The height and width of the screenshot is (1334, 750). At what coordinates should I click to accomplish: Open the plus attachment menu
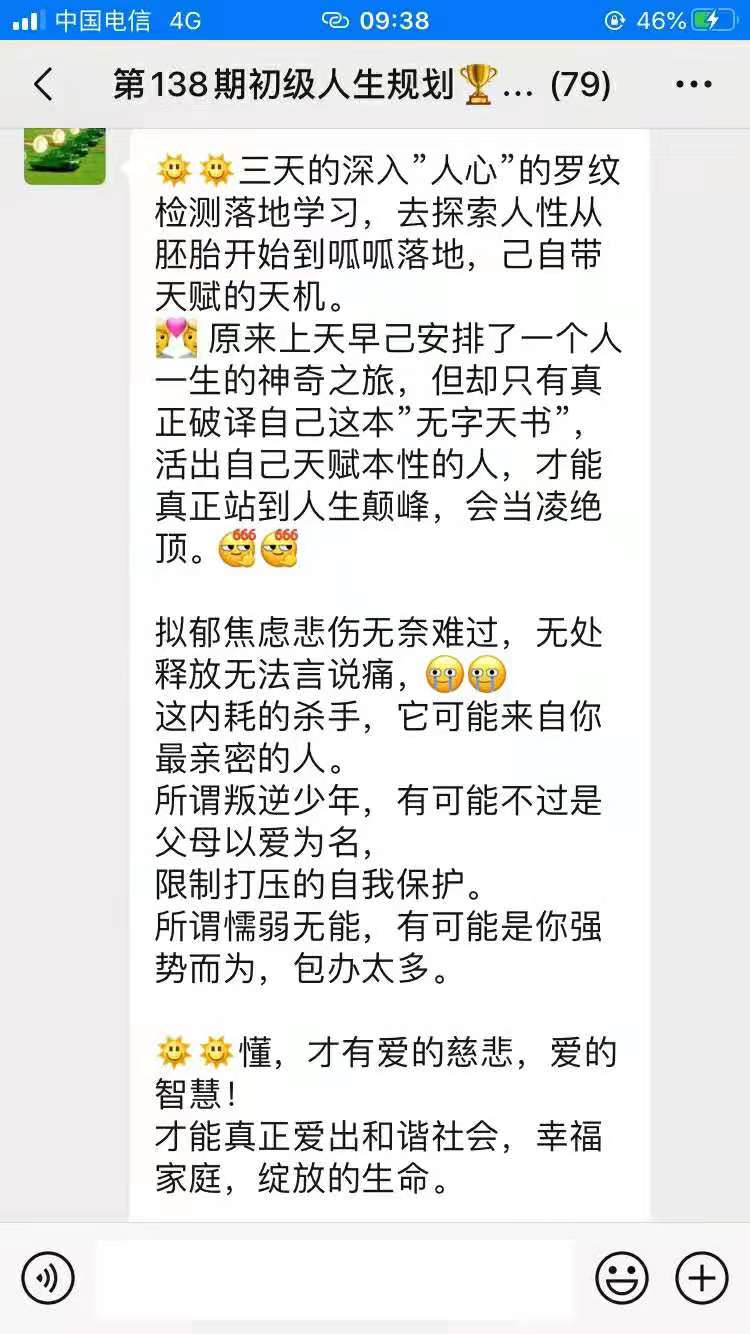pos(701,1277)
